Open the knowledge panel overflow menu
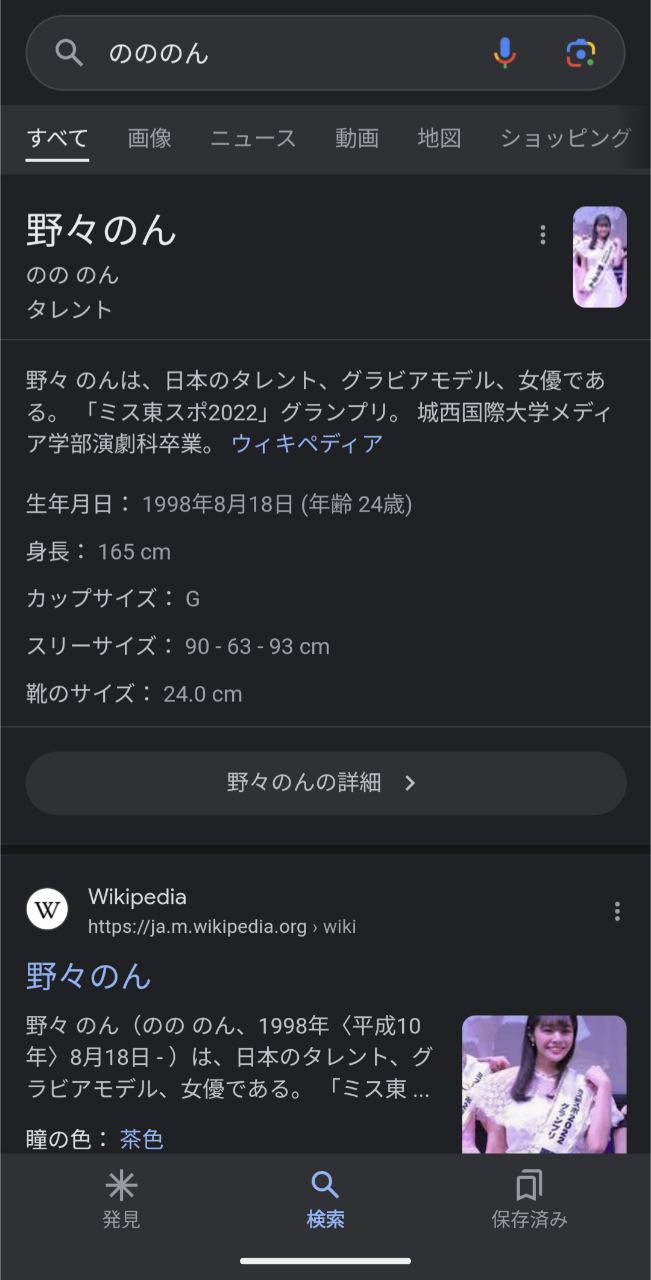This screenshot has width=651, height=1280. [x=543, y=235]
